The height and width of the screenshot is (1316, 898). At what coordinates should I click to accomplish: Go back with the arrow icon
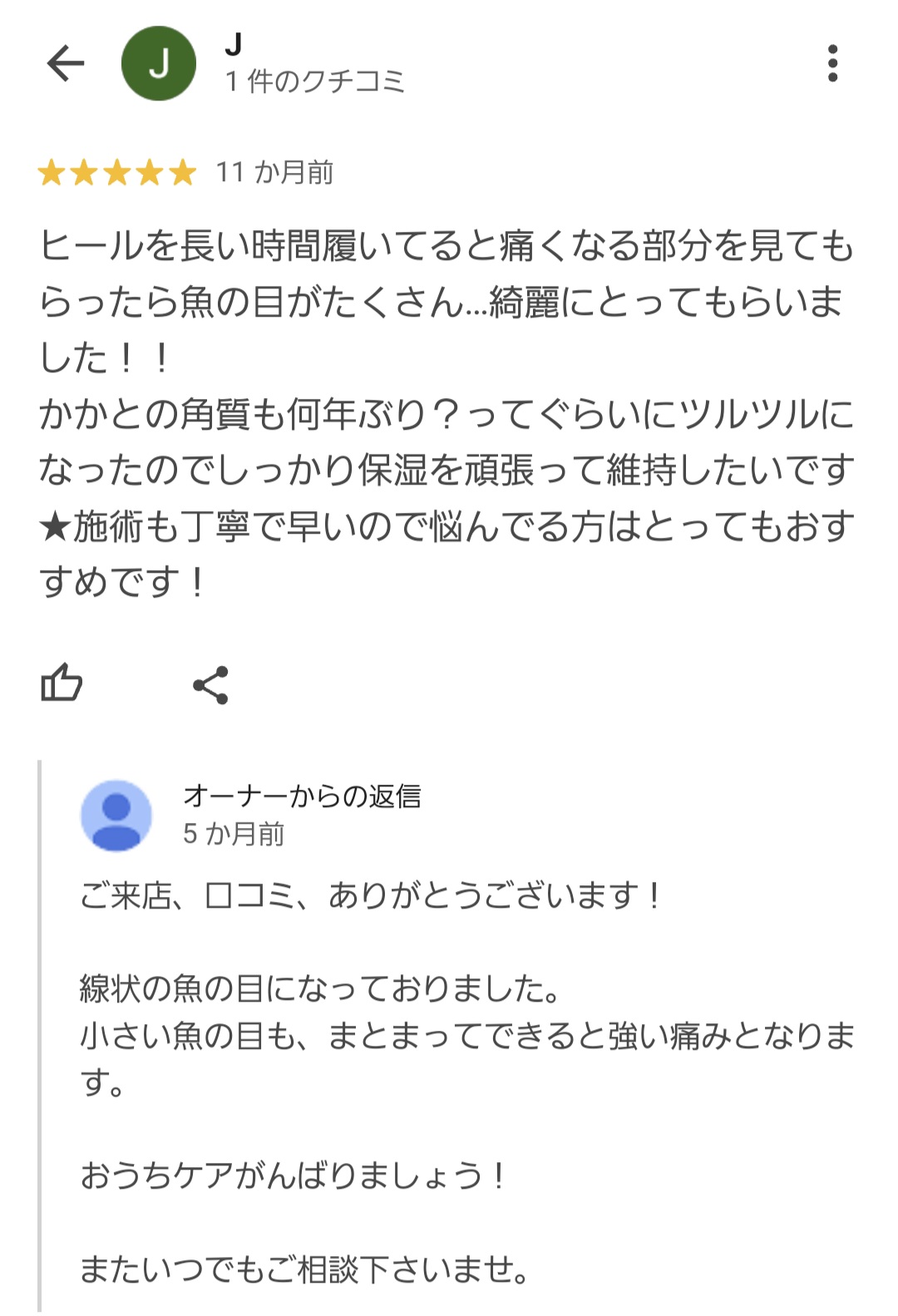[x=66, y=63]
